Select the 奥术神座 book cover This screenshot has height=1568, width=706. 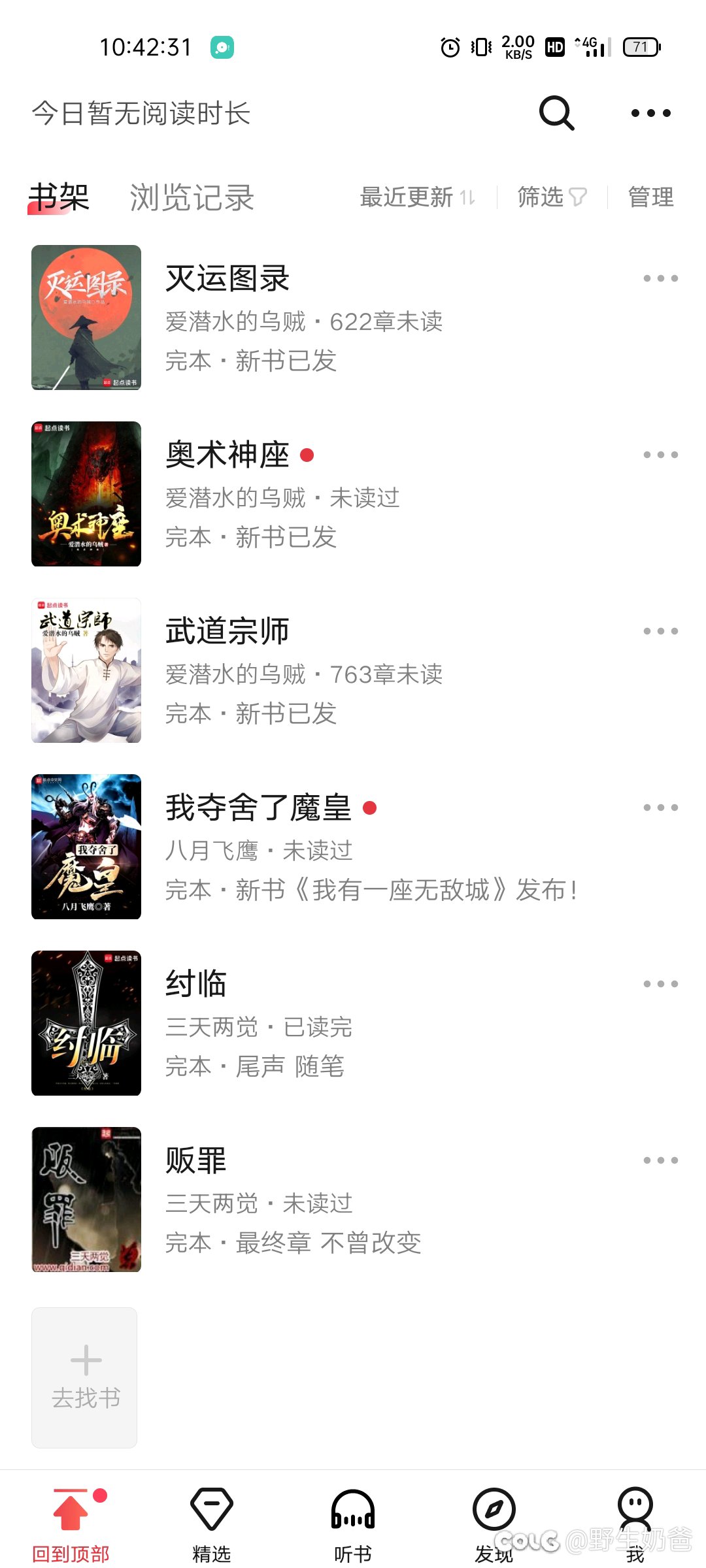(x=86, y=494)
